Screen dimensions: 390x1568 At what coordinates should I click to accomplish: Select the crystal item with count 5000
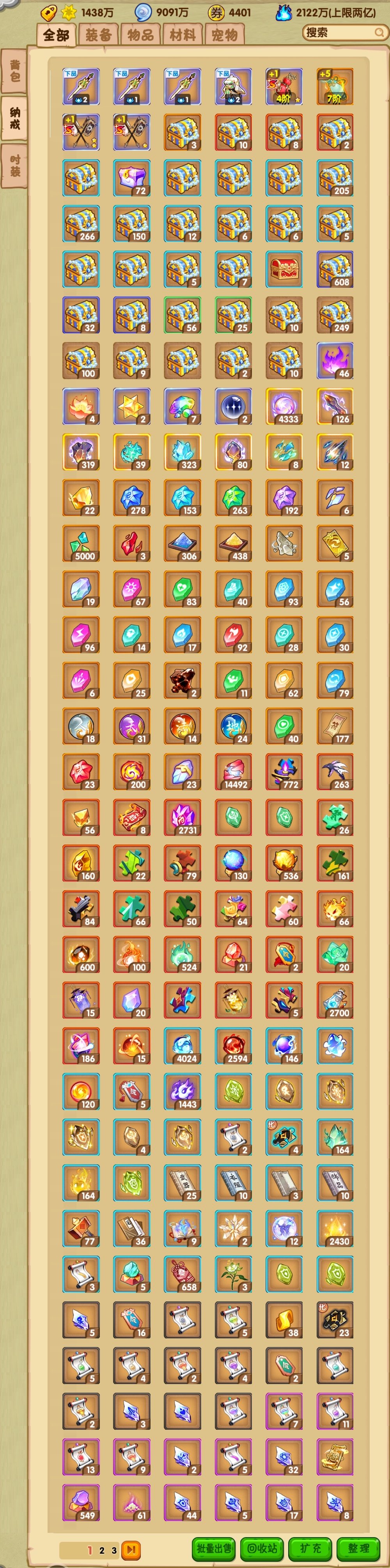(x=82, y=543)
